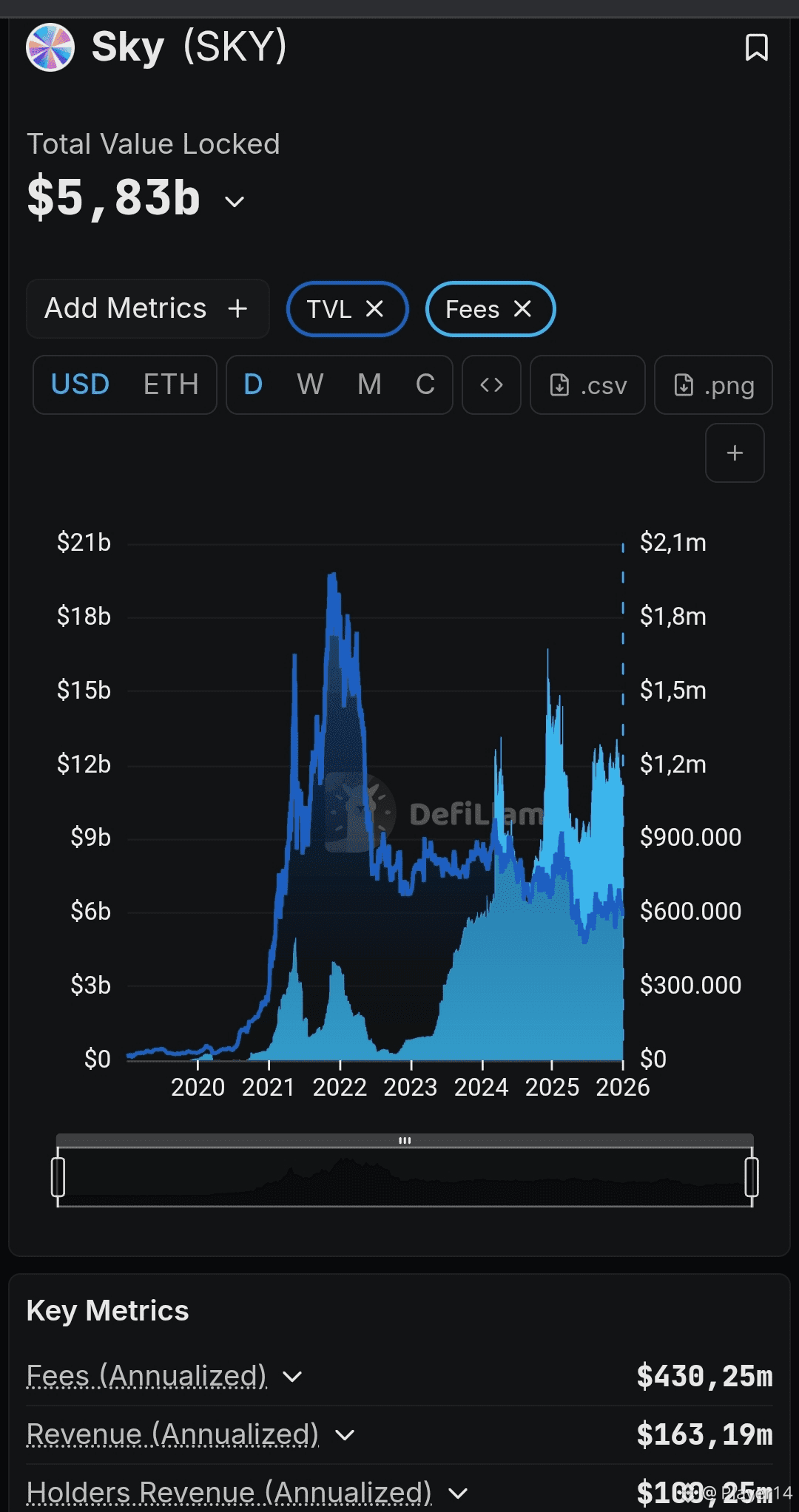Download chart data as .csv
The width and height of the screenshot is (799, 1512).
588,385
